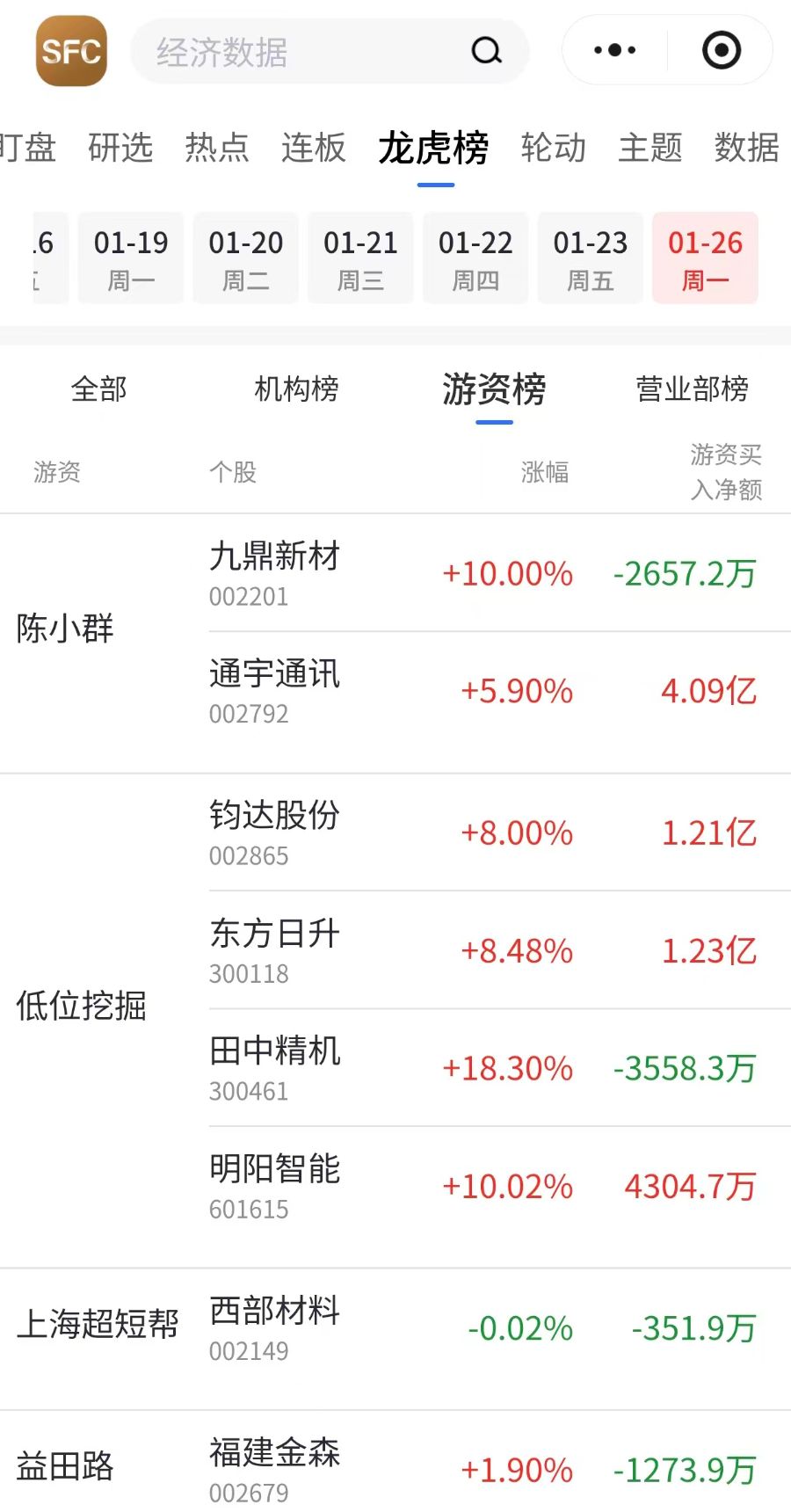
Task: Show the 全部 list
Action: click(98, 389)
